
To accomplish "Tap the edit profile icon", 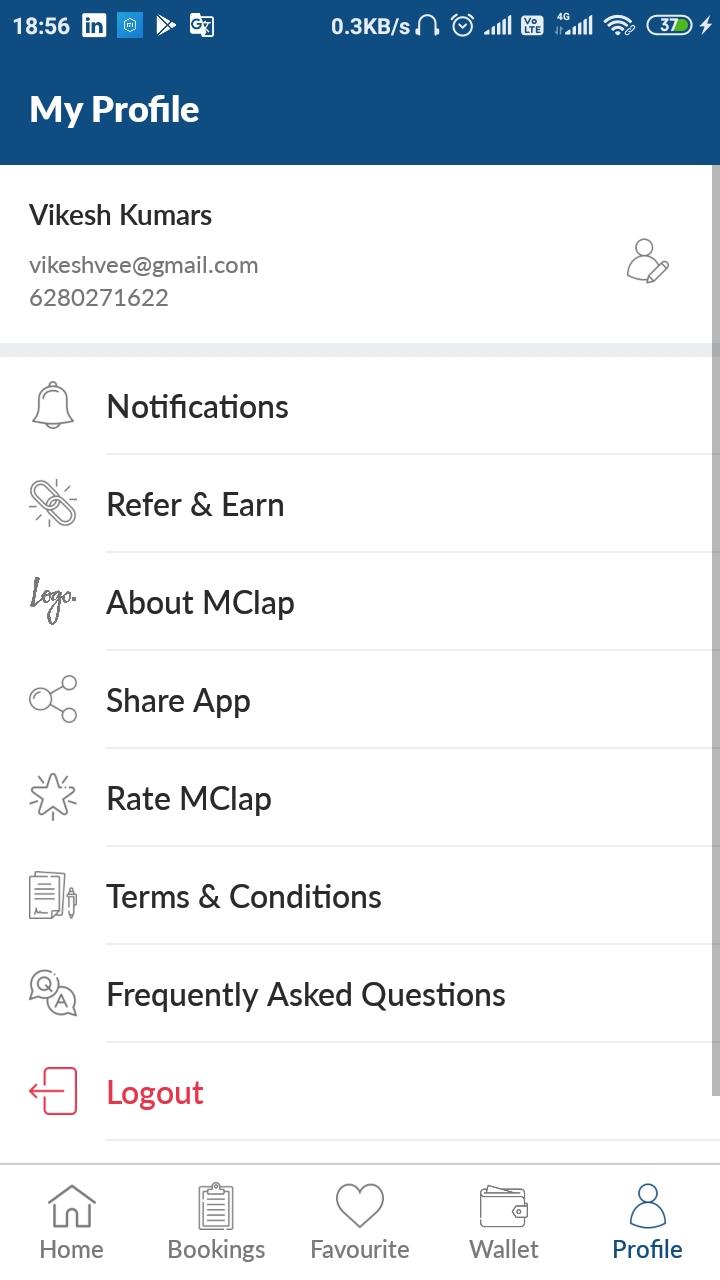I will (x=647, y=261).
